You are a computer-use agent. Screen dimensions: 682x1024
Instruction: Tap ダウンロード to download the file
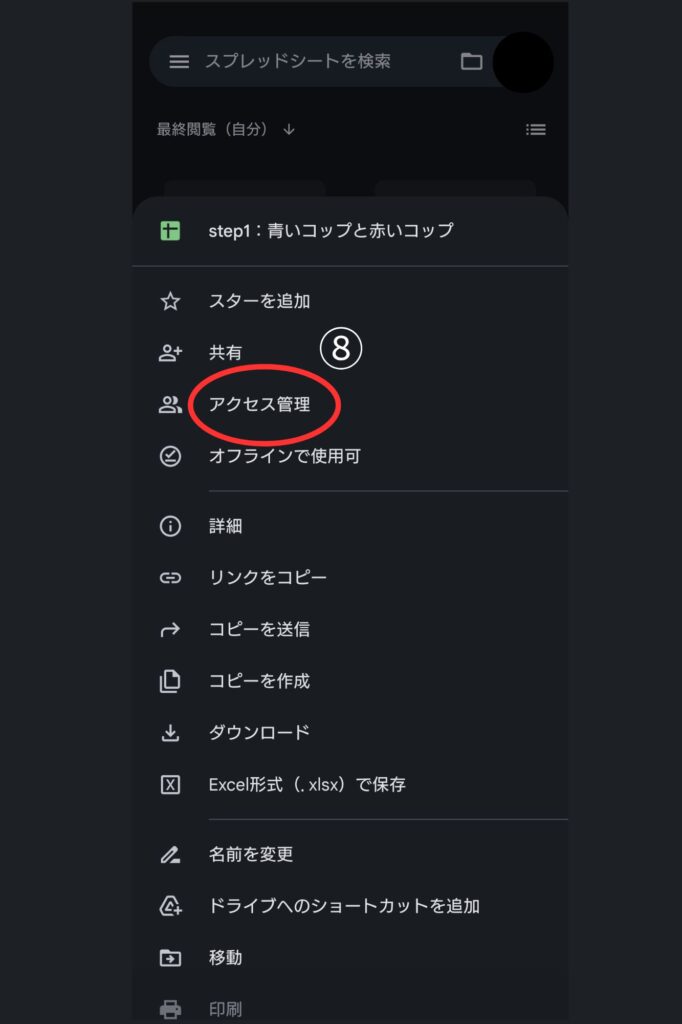click(259, 733)
